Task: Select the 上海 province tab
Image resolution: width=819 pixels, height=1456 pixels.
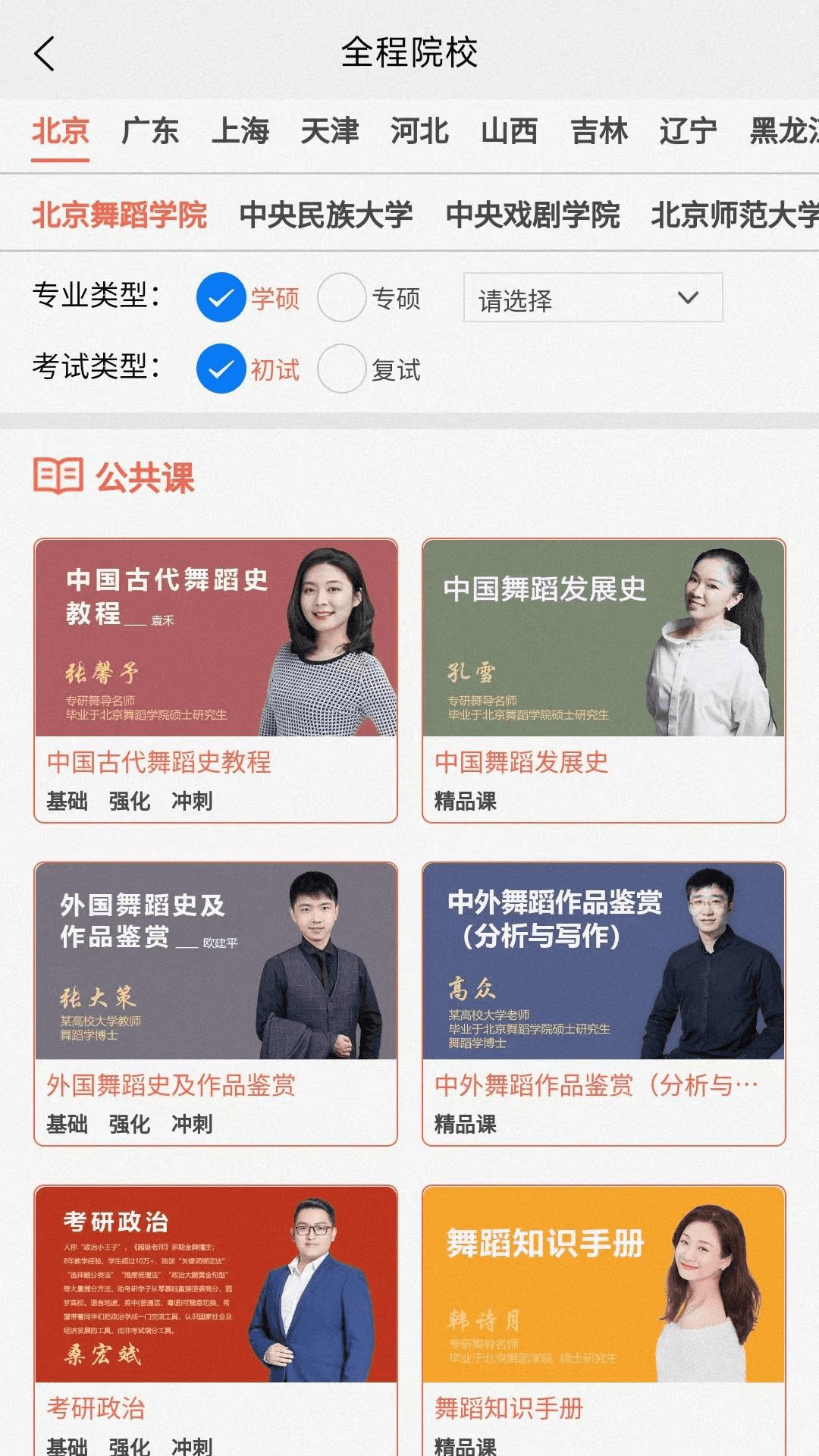Action: click(x=240, y=131)
